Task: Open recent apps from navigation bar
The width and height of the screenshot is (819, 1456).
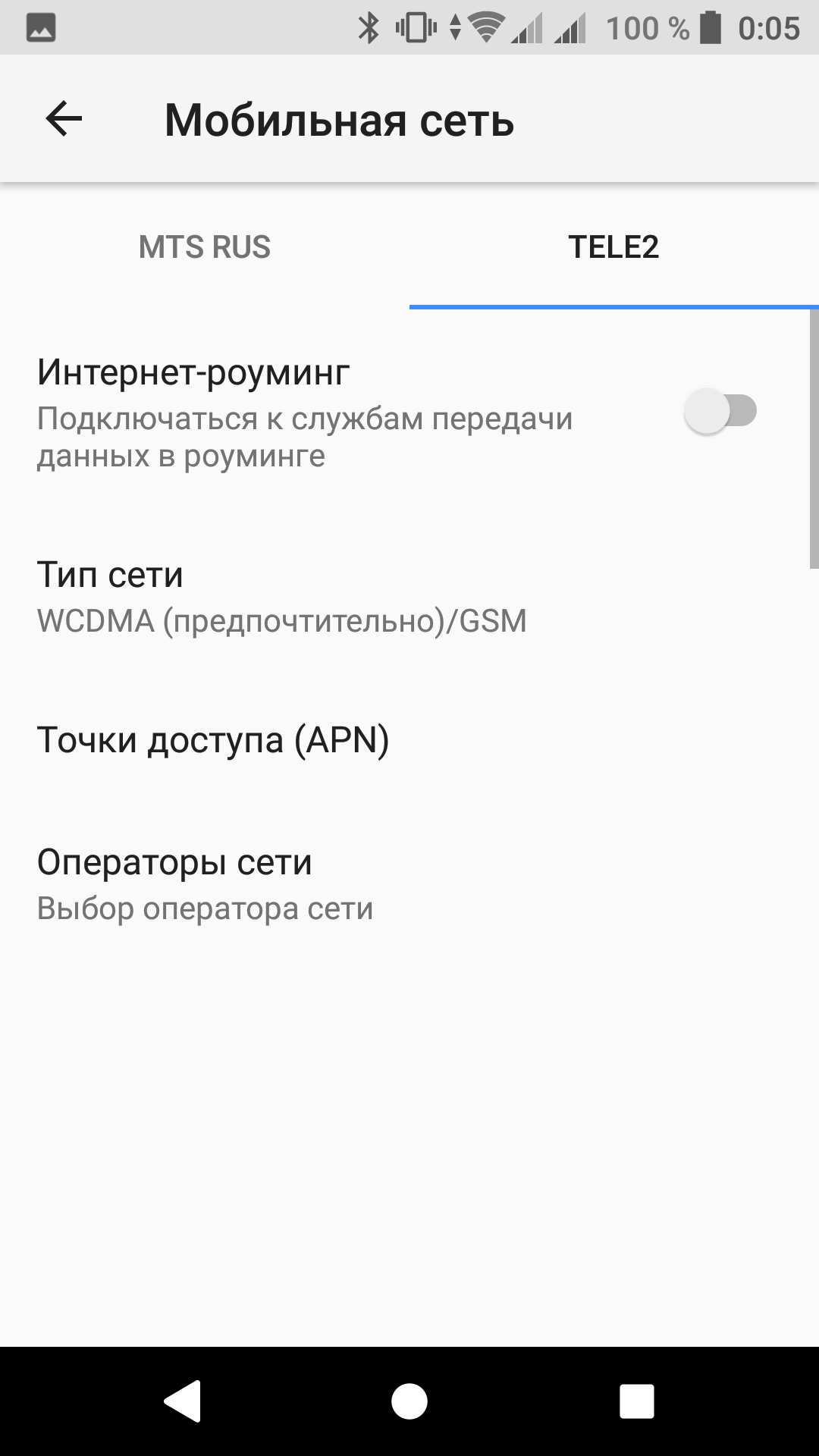Action: coord(636,1401)
